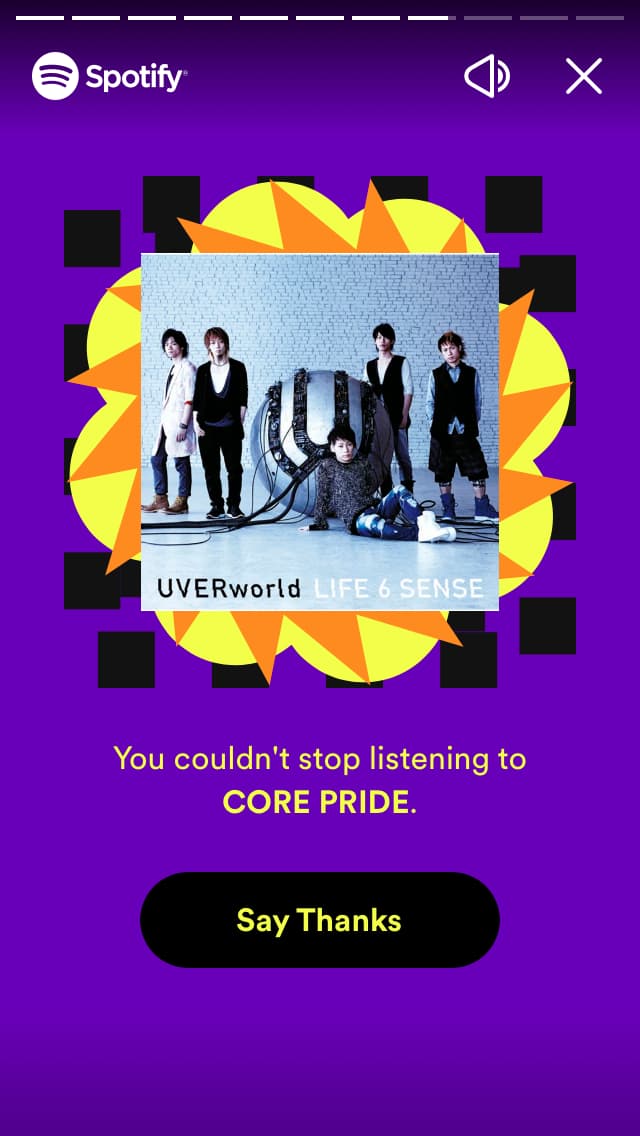Image resolution: width=640 pixels, height=1136 pixels.
Task: Close the Spotify Wrapped story
Action: coord(584,76)
